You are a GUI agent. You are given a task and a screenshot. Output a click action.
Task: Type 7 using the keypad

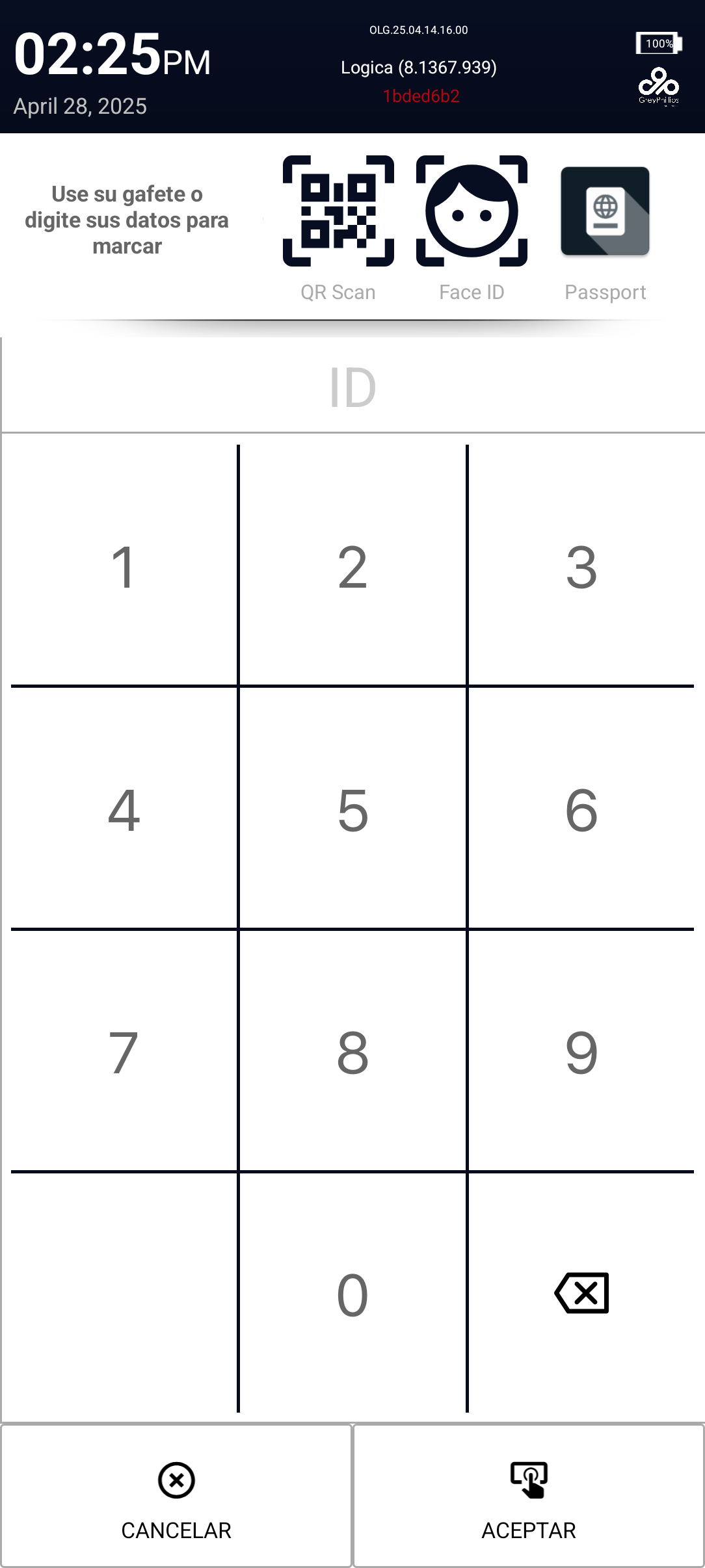[x=124, y=1051]
